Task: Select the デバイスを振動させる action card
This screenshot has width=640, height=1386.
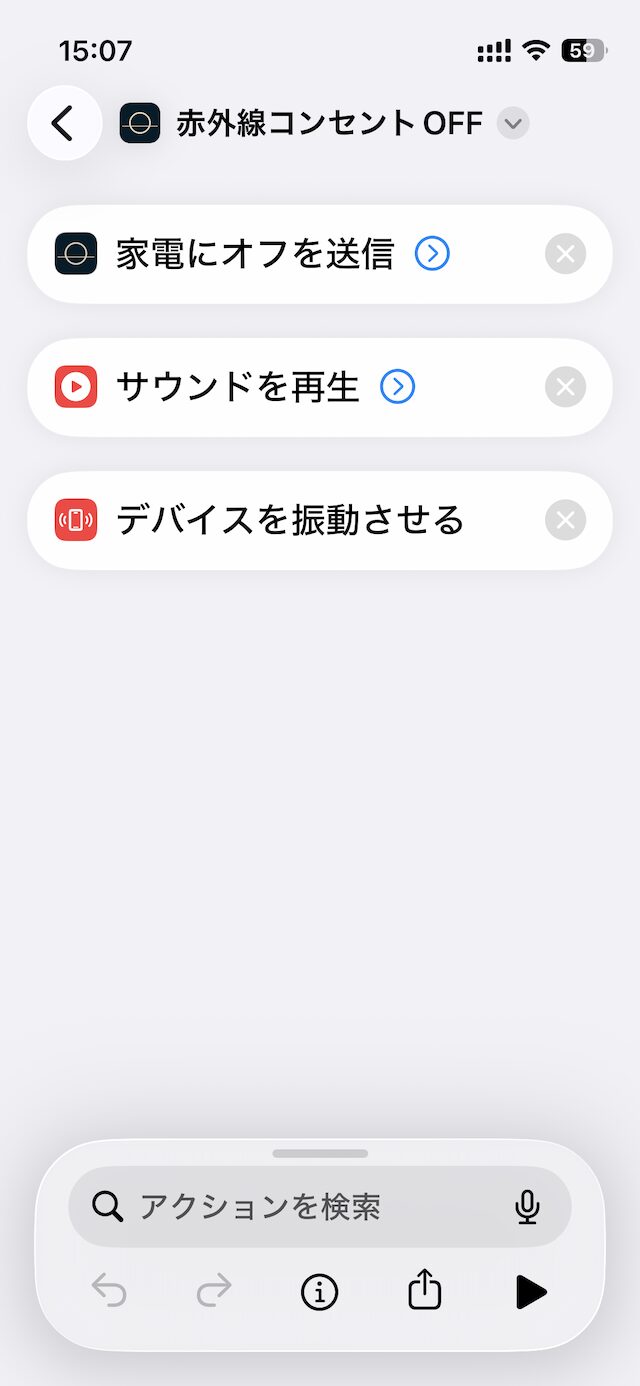Action: click(x=290, y=520)
